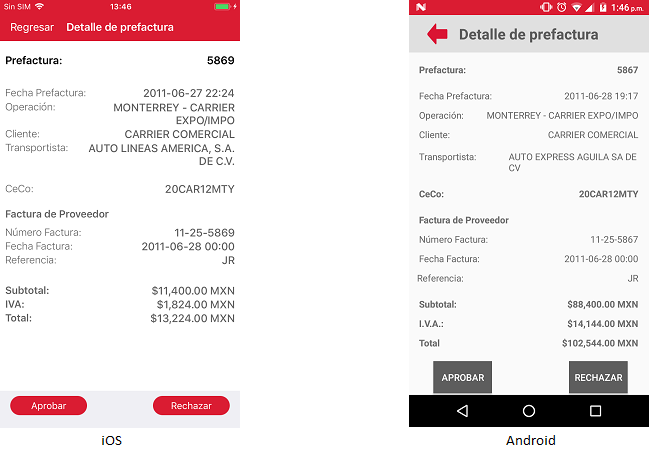Tap the red Aprobar button on the iOS screen

[x=48, y=406]
